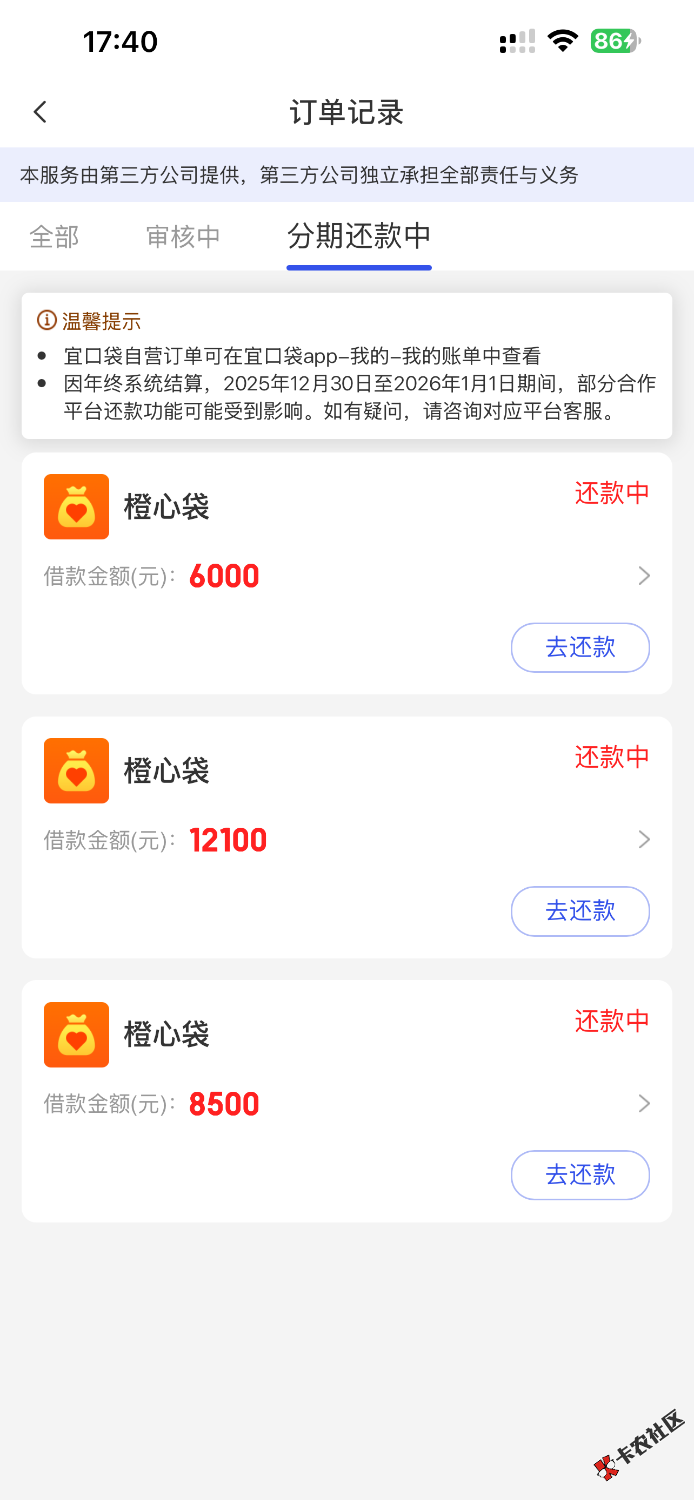The height and width of the screenshot is (1500, 694).
Task: Go back from 订单记录 page
Action: click(40, 112)
